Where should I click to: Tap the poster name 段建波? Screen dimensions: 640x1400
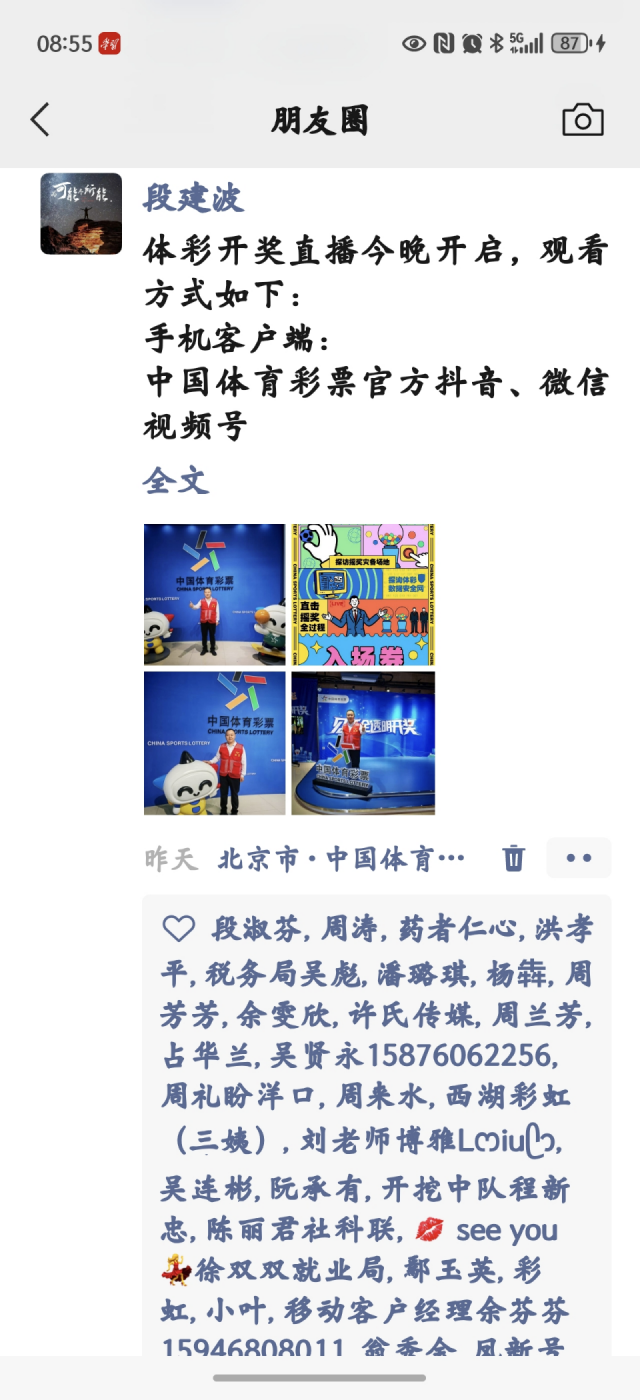193,197
